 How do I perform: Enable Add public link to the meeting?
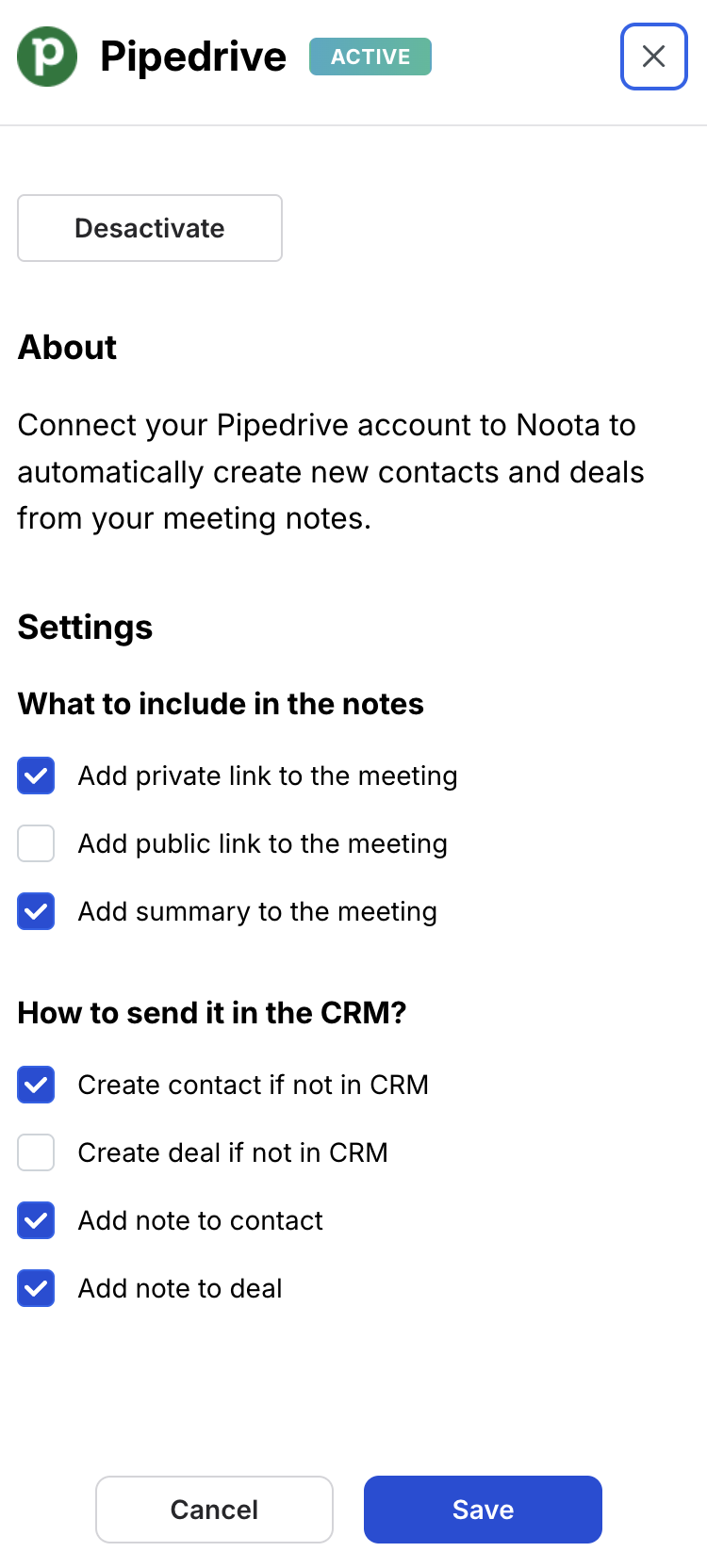36,844
